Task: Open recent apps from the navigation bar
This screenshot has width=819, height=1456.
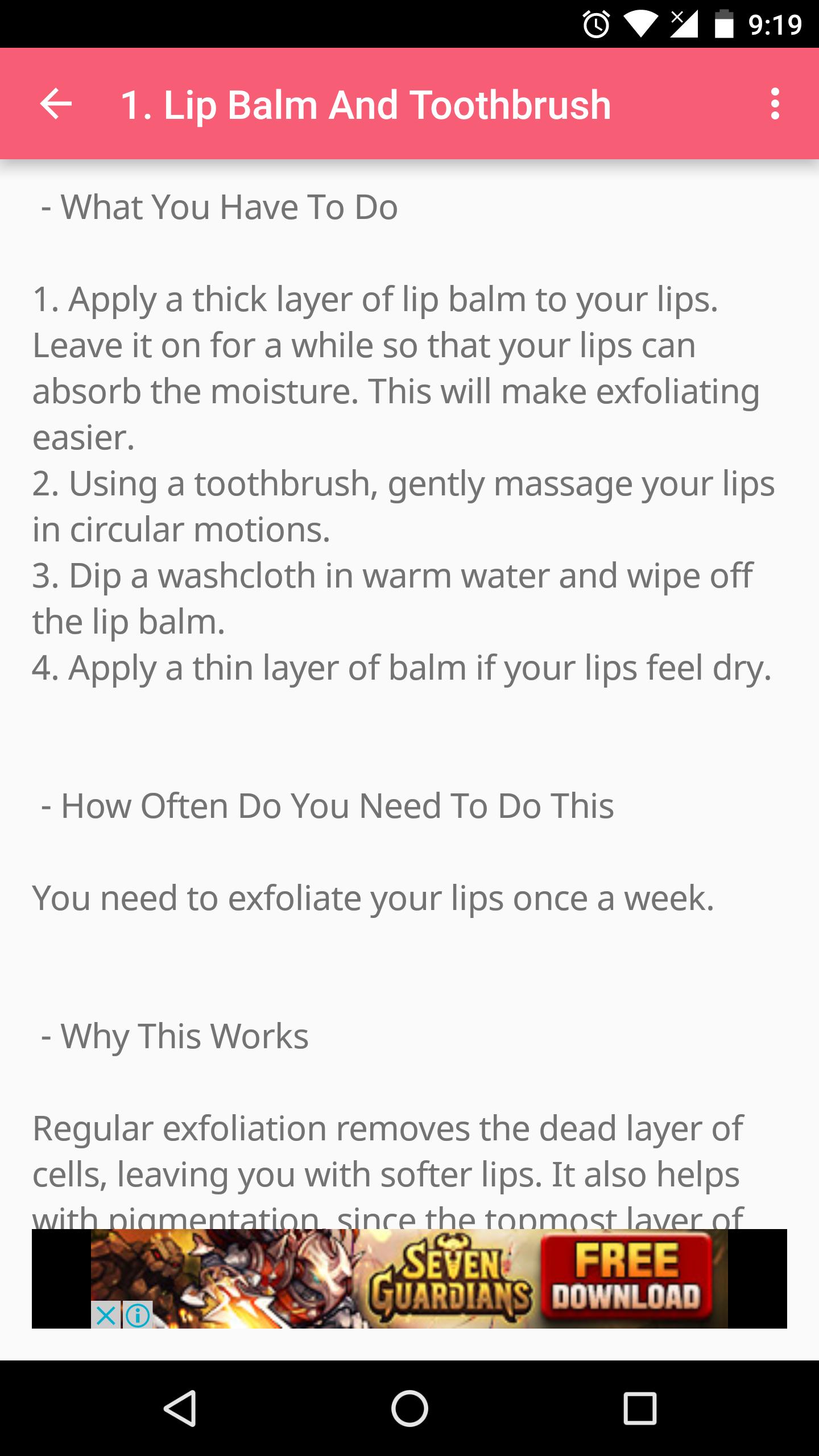Action: pos(639,1408)
